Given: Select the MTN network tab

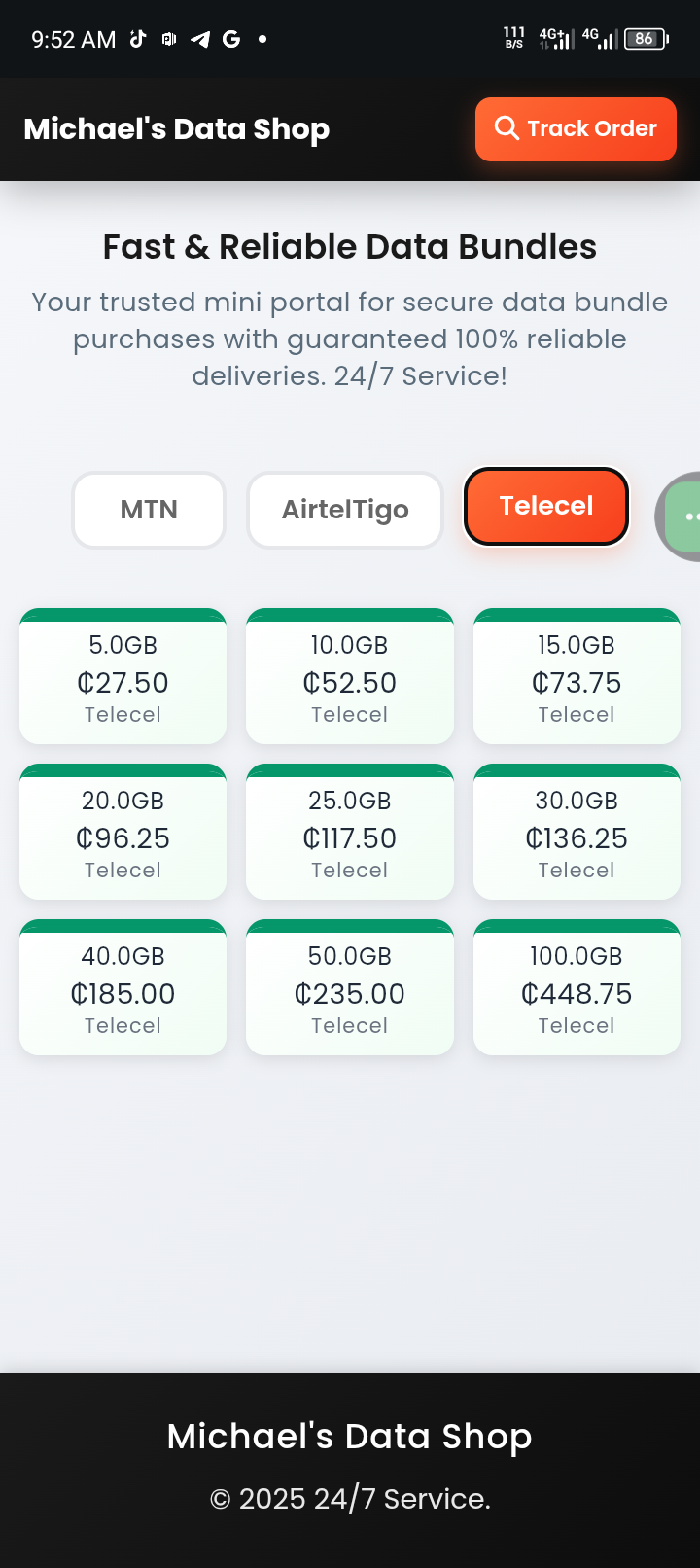Looking at the screenshot, I should tap(148, 509).
